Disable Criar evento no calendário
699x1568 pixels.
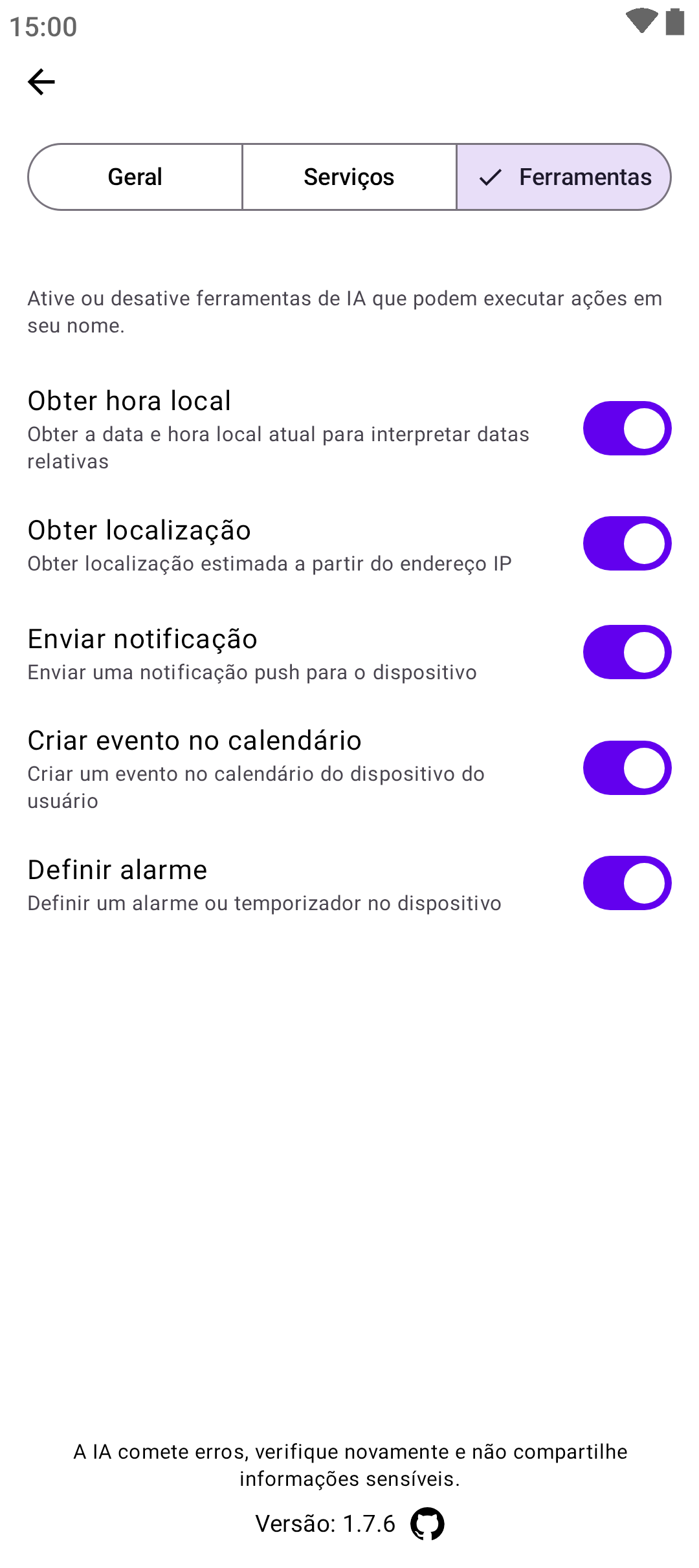coord(627,768)
